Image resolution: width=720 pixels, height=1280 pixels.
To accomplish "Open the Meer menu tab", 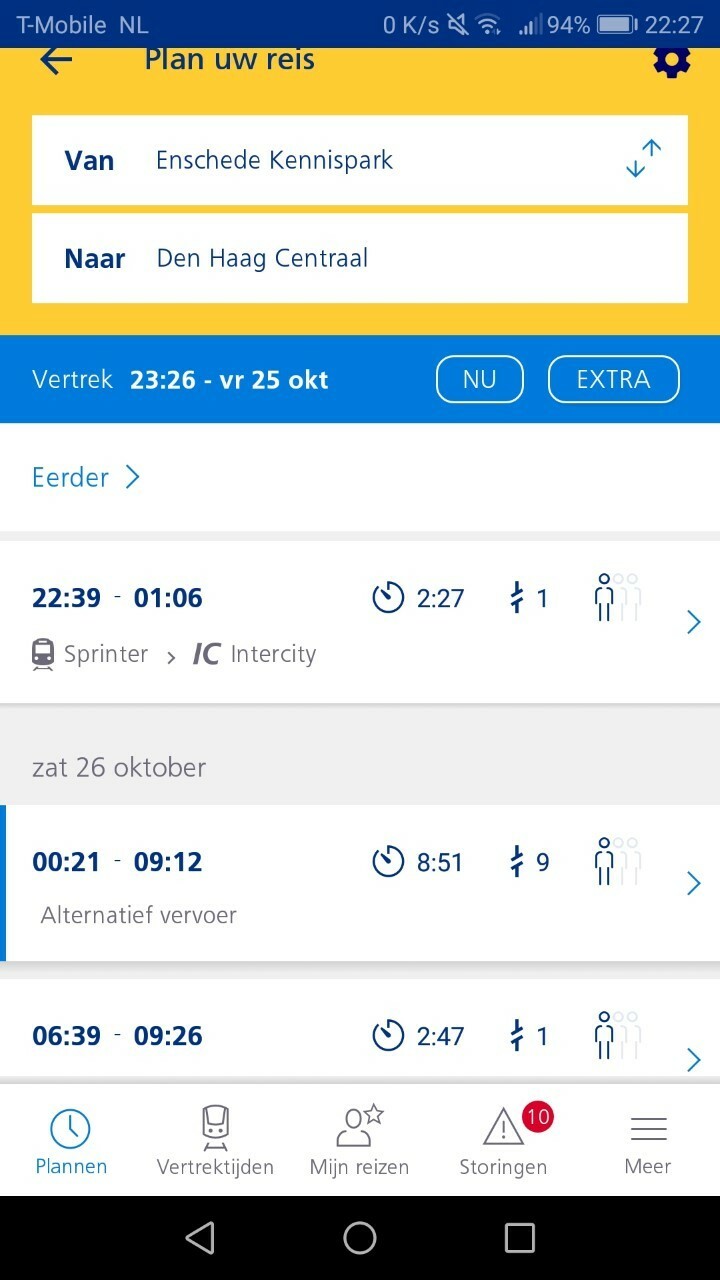I will pos(648,1140).
